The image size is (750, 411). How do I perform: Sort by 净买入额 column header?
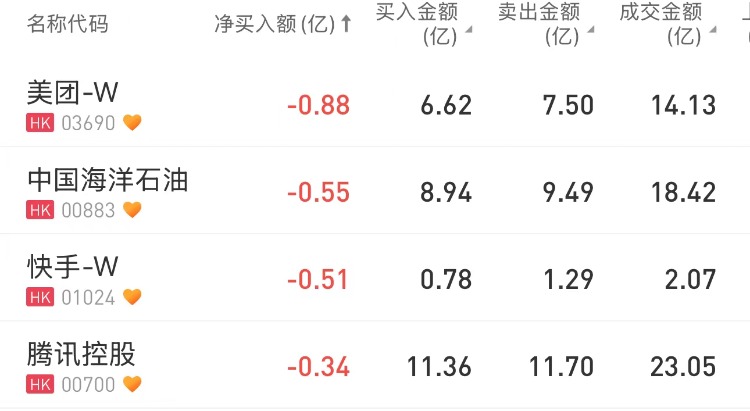coord(283,25)
